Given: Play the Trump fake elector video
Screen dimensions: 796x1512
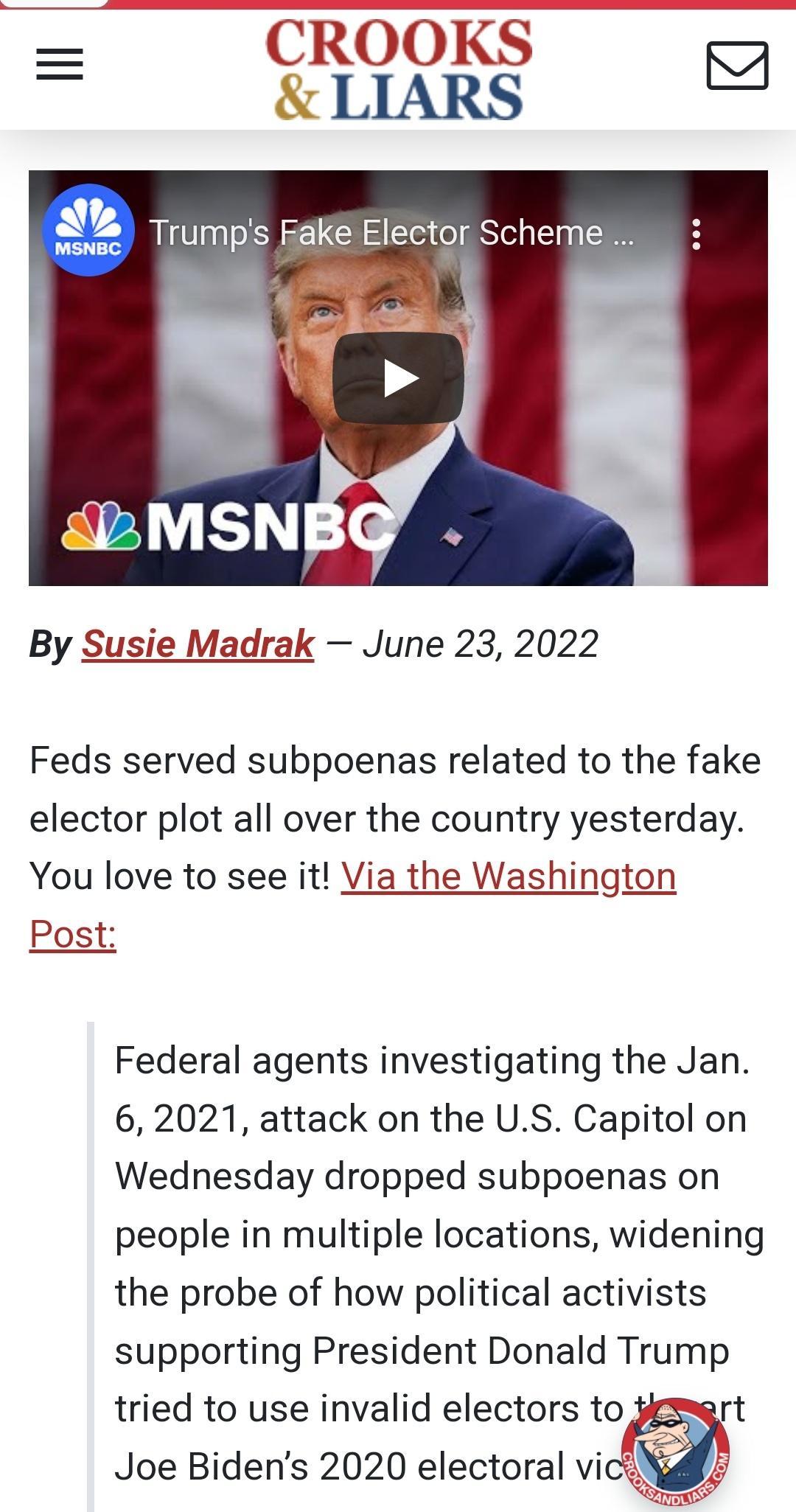Looking at the screenshot, I should [x=398, y=377].
